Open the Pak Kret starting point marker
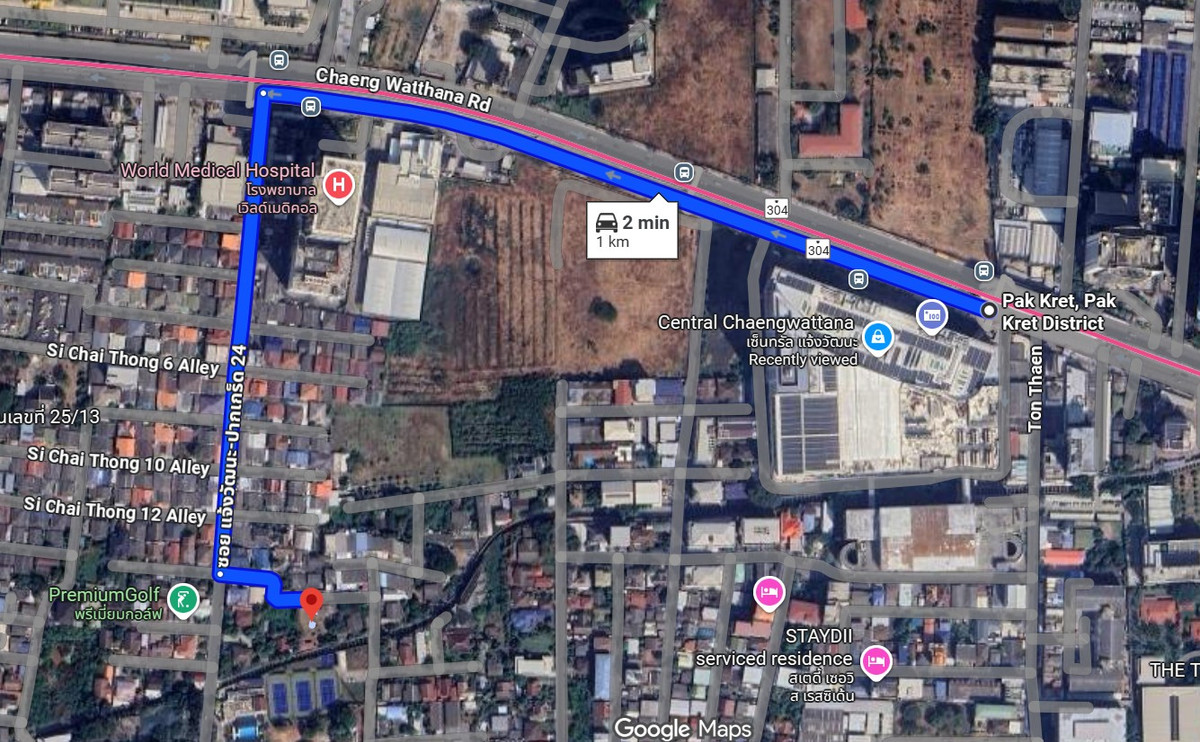 pyautogui.click(x=988, y=310)
